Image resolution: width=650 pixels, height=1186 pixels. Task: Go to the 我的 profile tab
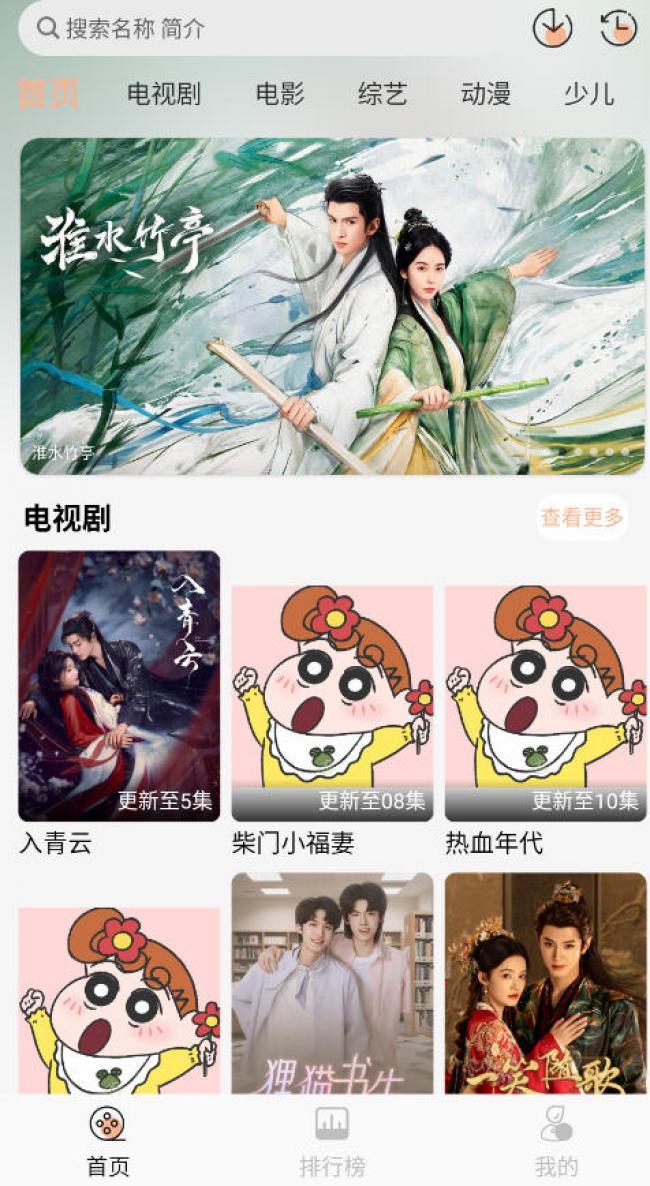(555, 1142)
